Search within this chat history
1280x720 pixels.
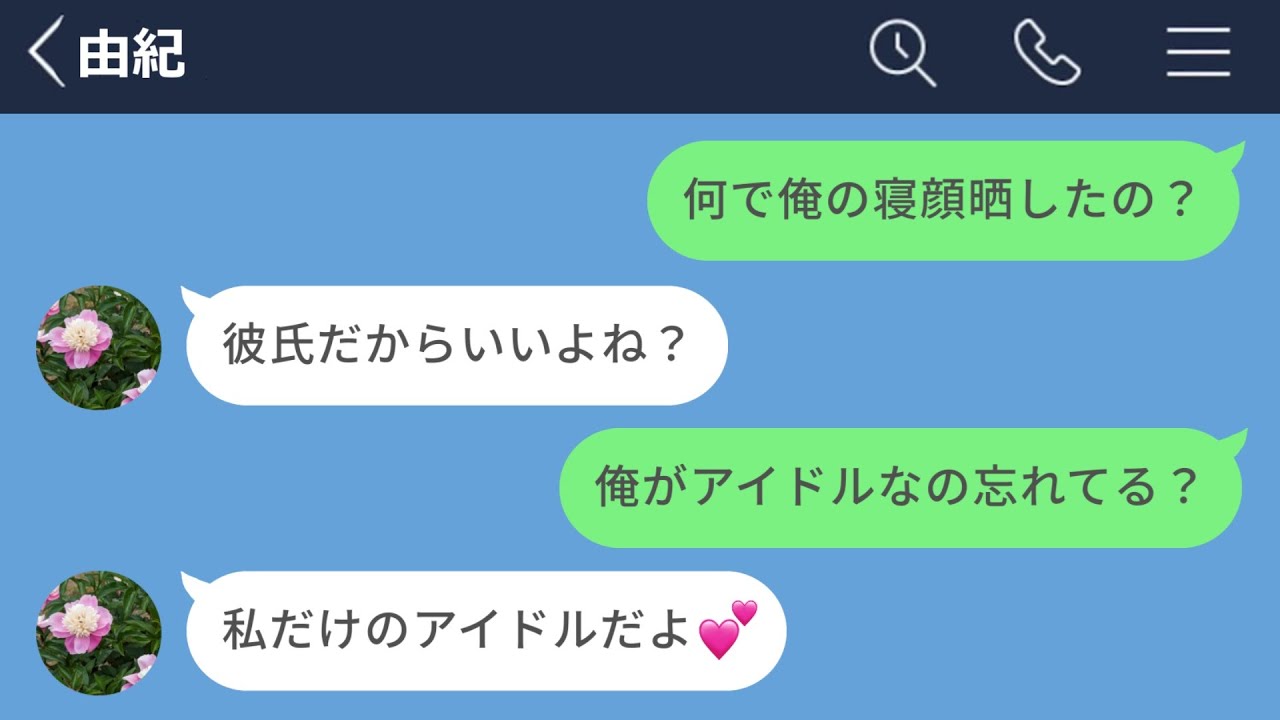902,53
